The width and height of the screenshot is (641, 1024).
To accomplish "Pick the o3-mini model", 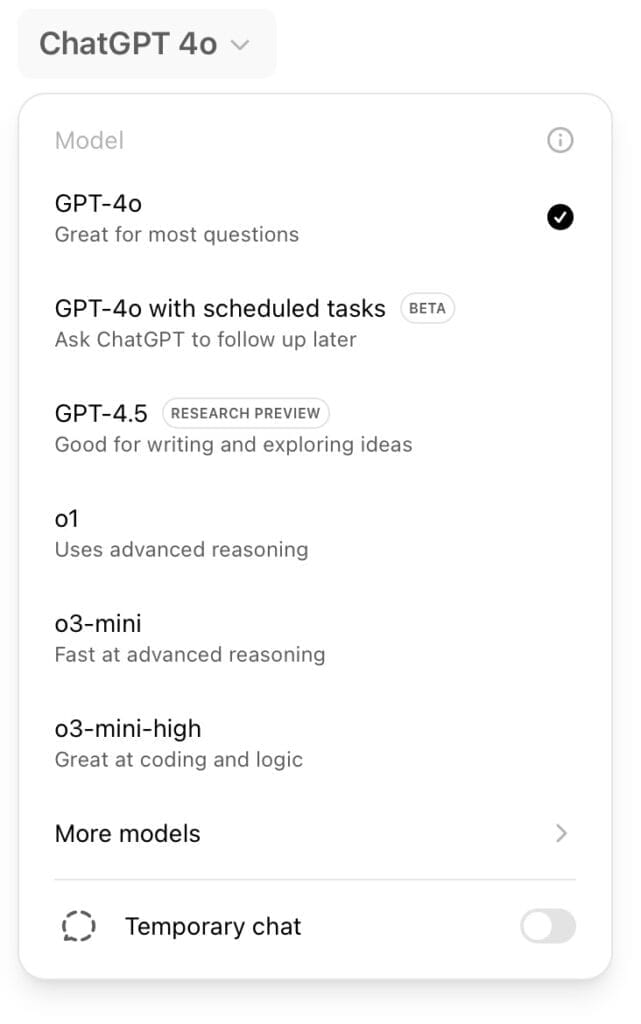I will point(190,638).
